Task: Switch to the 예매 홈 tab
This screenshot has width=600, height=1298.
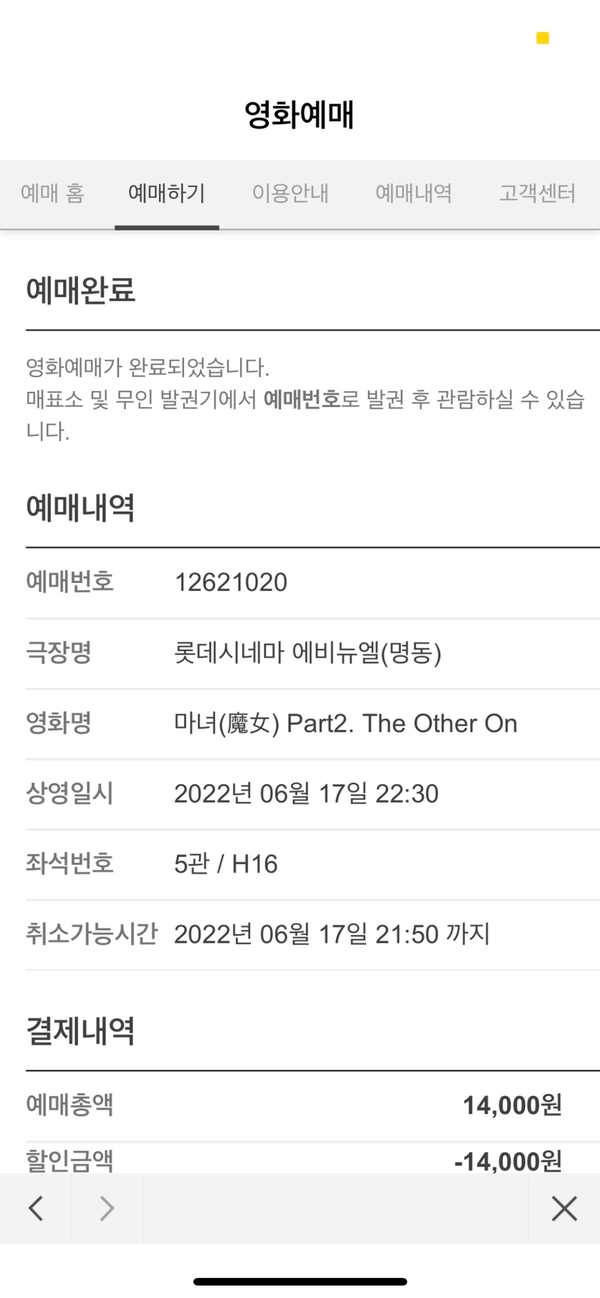Action: (52, 194)
